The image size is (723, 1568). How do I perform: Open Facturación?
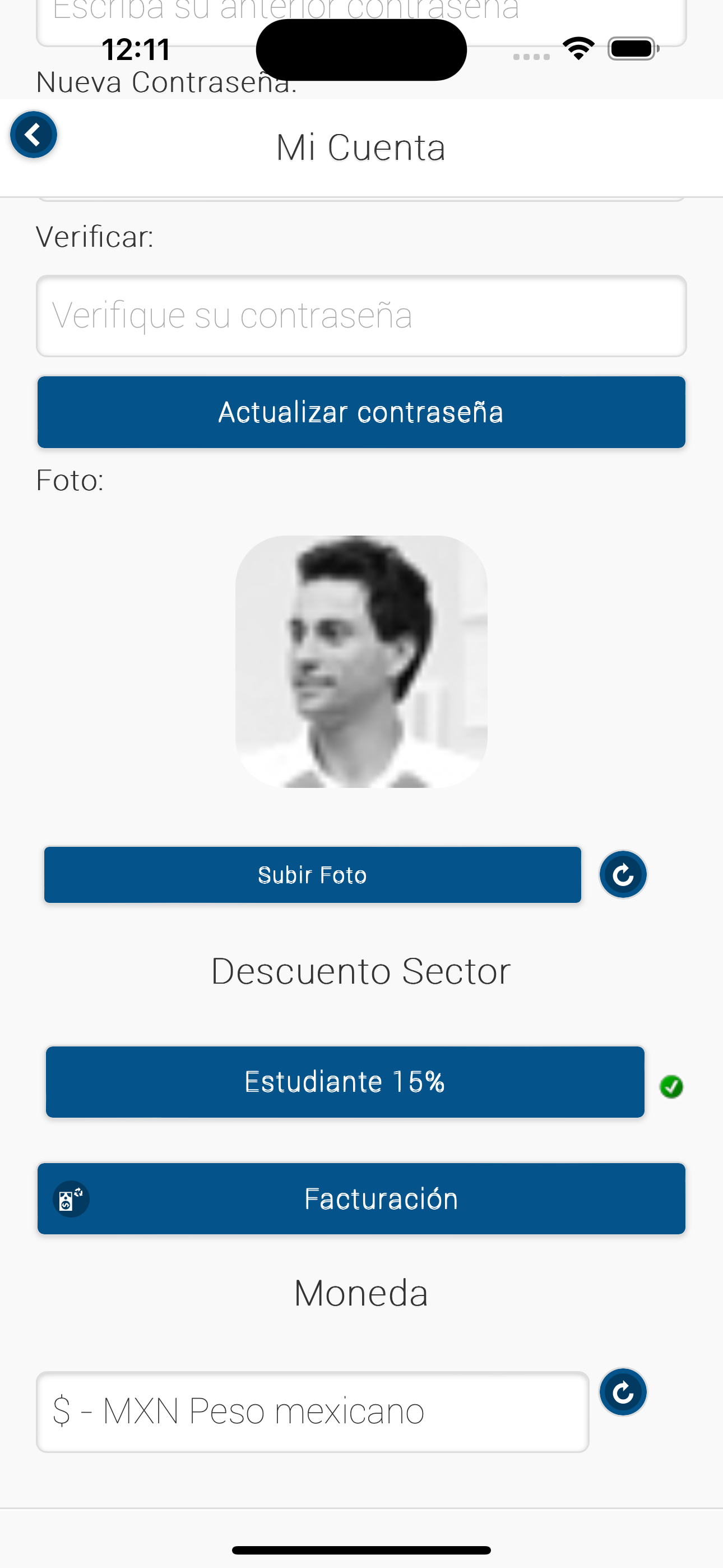[361, 1198]
